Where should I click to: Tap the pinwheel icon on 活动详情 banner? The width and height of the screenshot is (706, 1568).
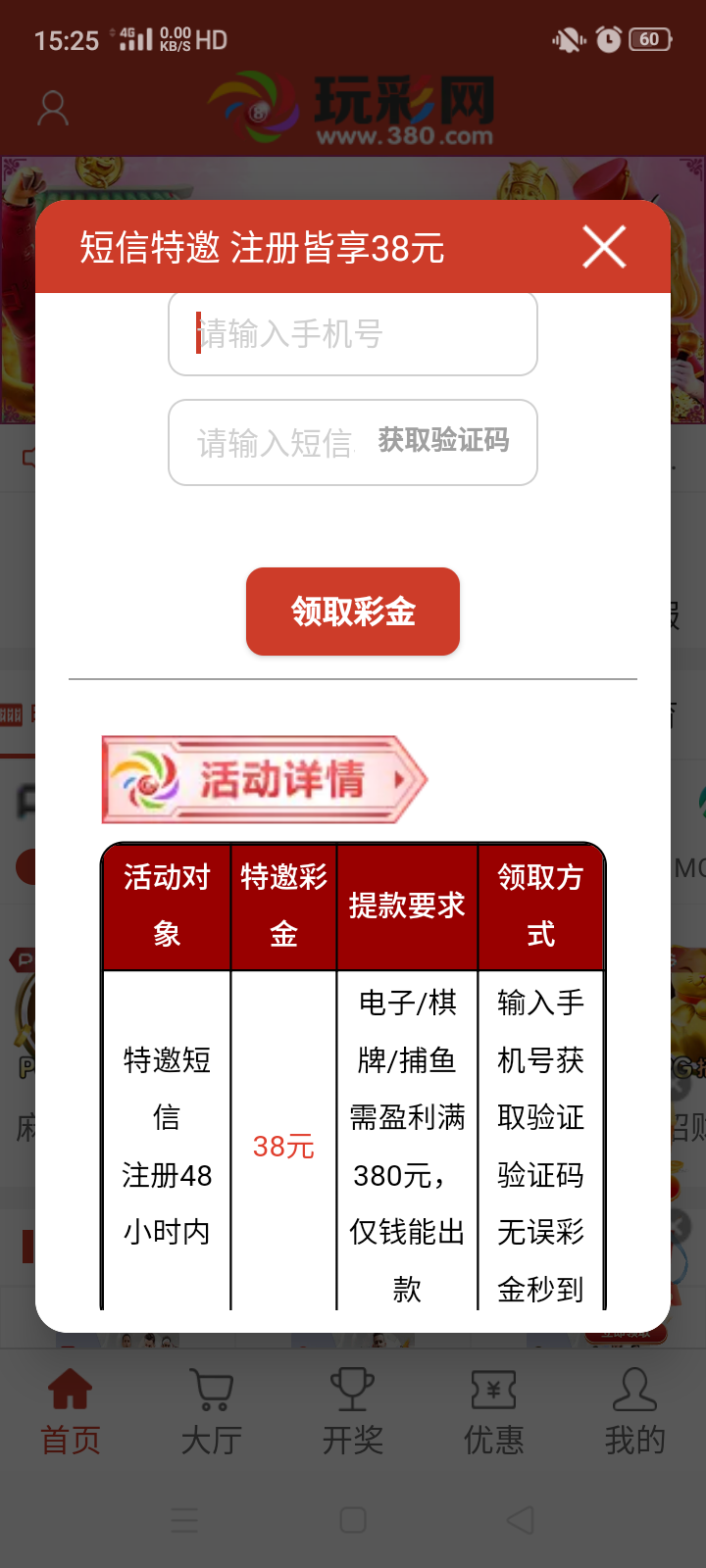point(145,781)
